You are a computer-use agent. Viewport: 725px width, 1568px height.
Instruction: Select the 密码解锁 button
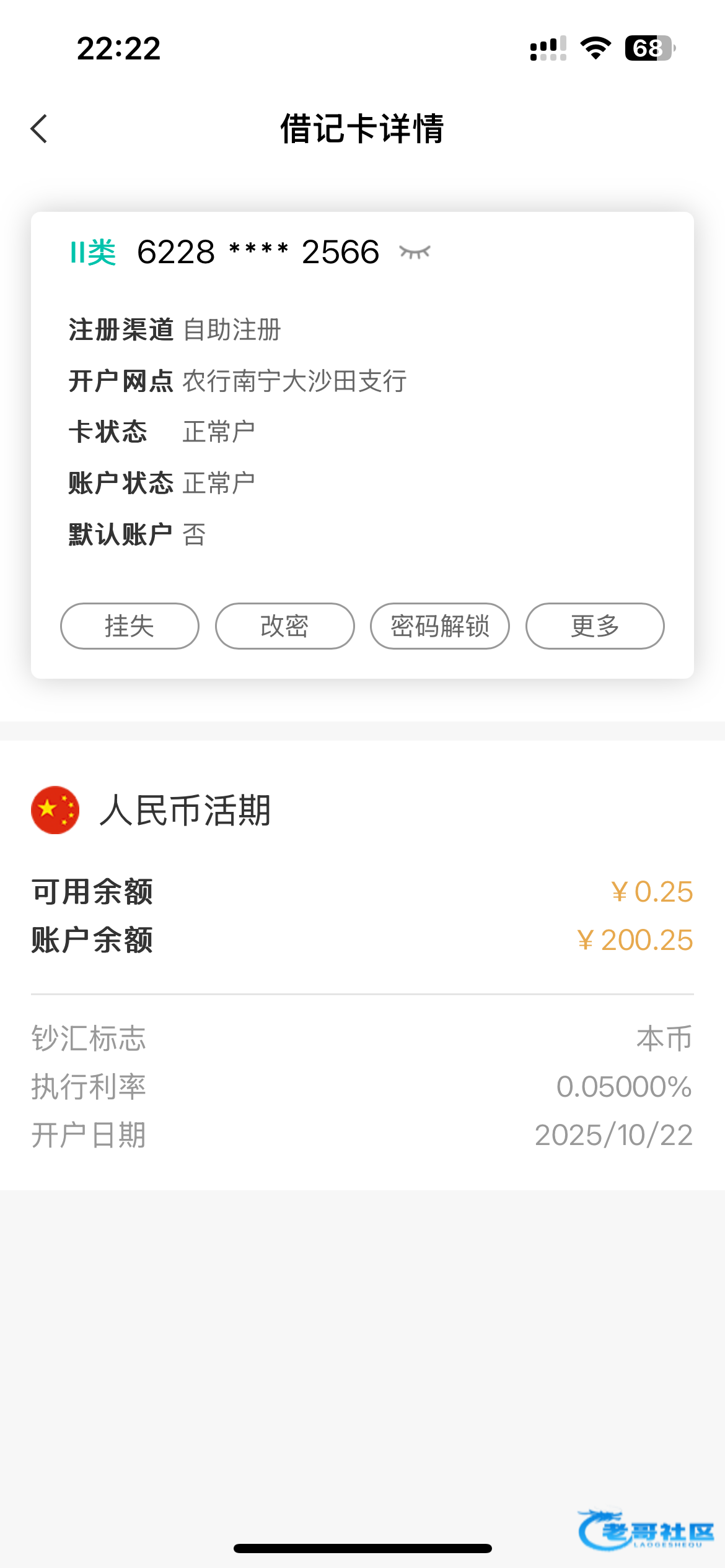point(440,626)
